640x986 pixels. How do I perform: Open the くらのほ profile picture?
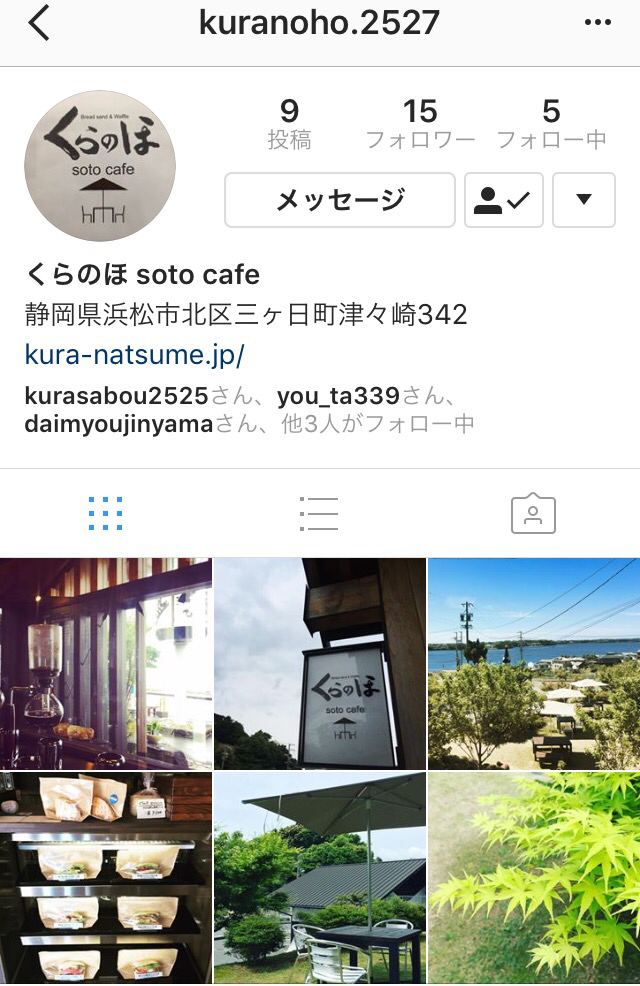coord(100,166)
